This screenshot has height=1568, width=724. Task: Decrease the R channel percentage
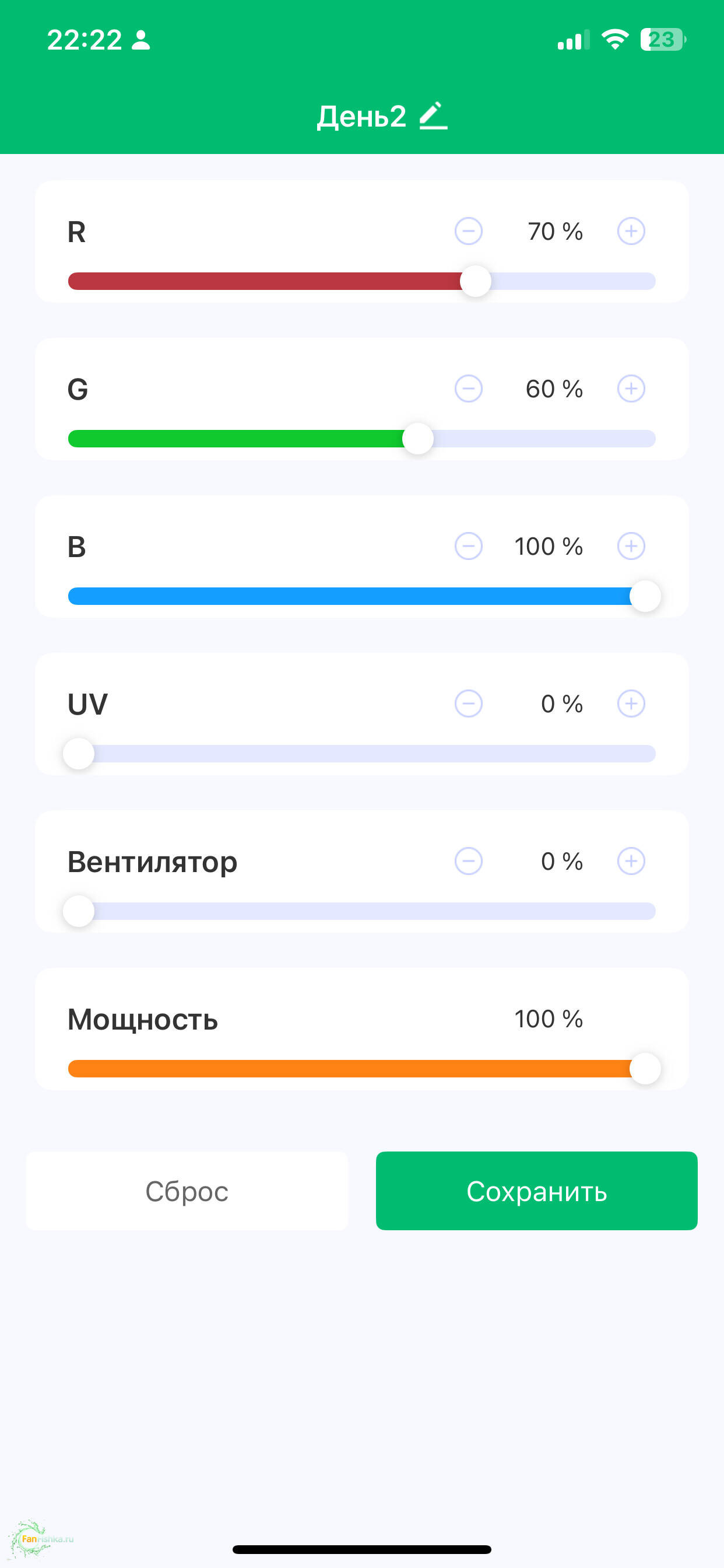[469, 232]
